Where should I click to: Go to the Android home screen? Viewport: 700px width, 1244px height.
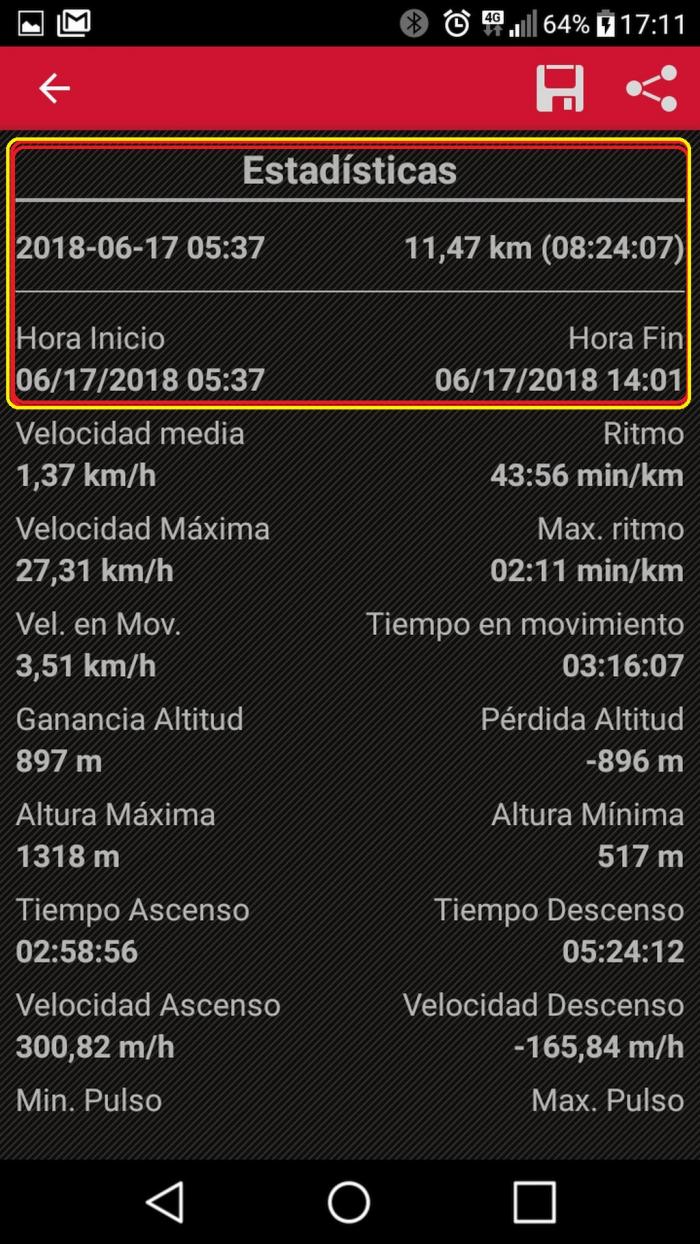(x=349, y=1201)
